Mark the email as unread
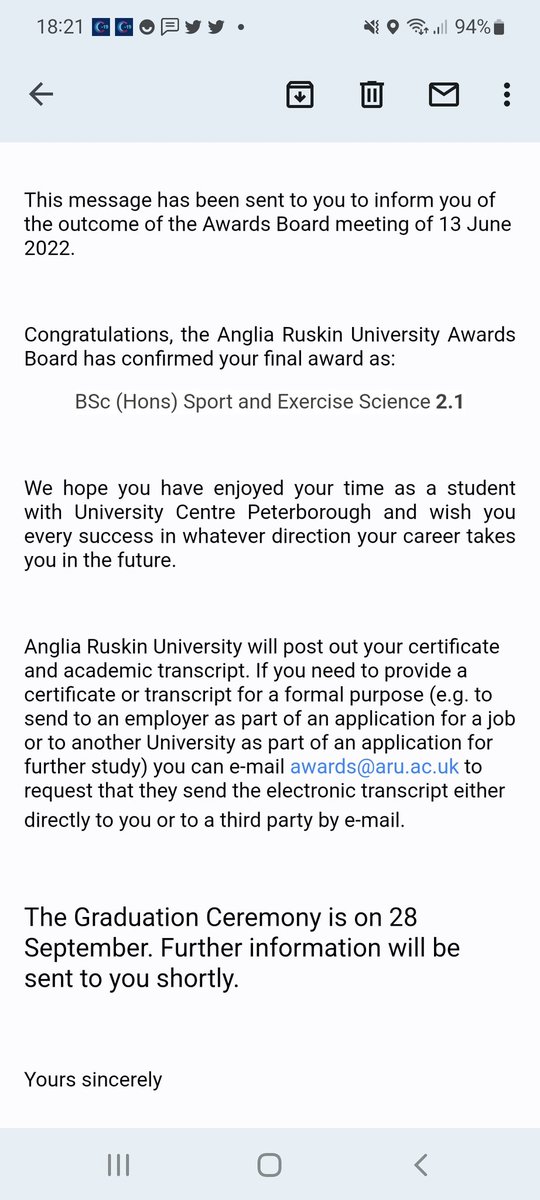The width and height of the screenshot is (540, 1200). pos(443,95)
